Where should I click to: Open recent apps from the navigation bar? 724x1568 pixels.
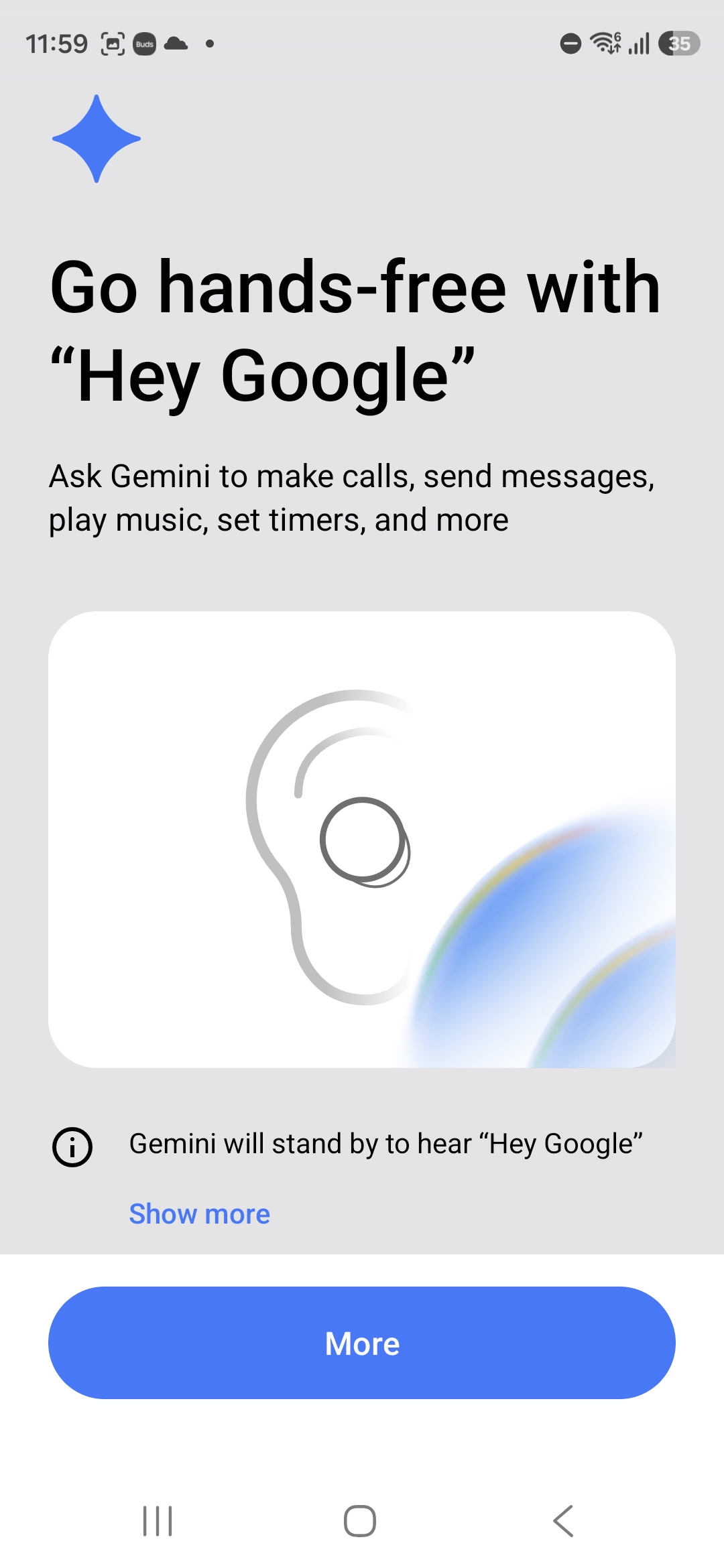tap(158, 1520)
